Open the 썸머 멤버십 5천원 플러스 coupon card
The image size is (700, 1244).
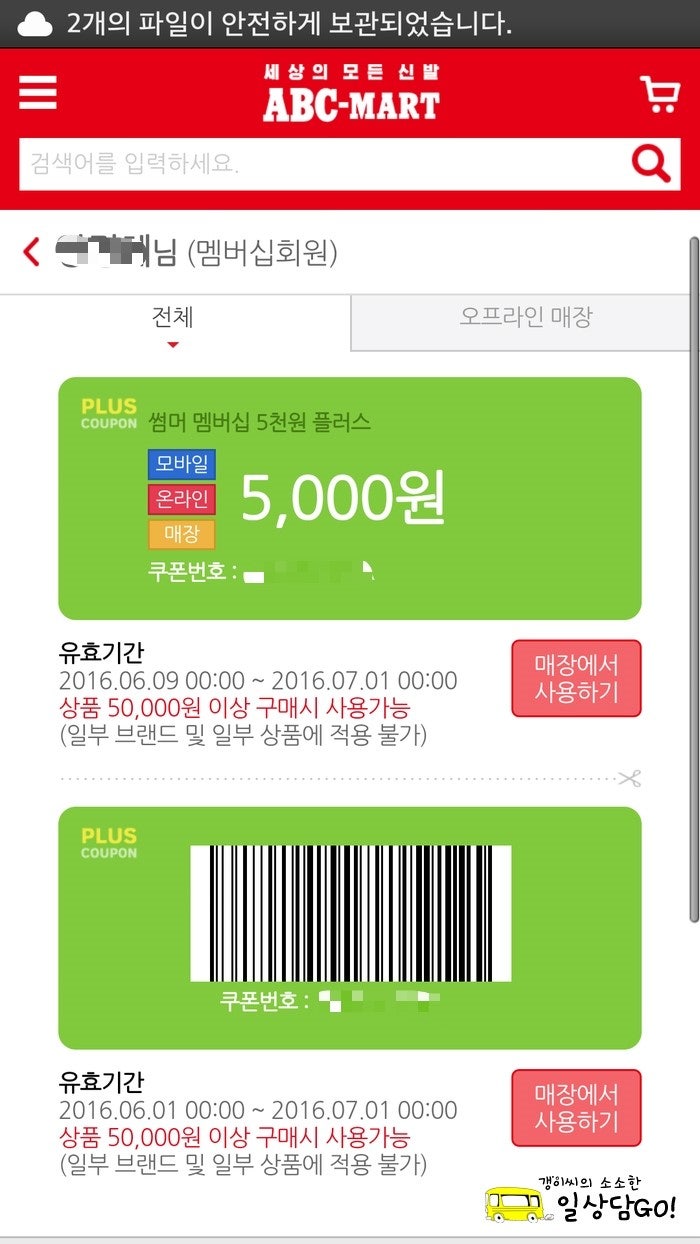[349, 498]
